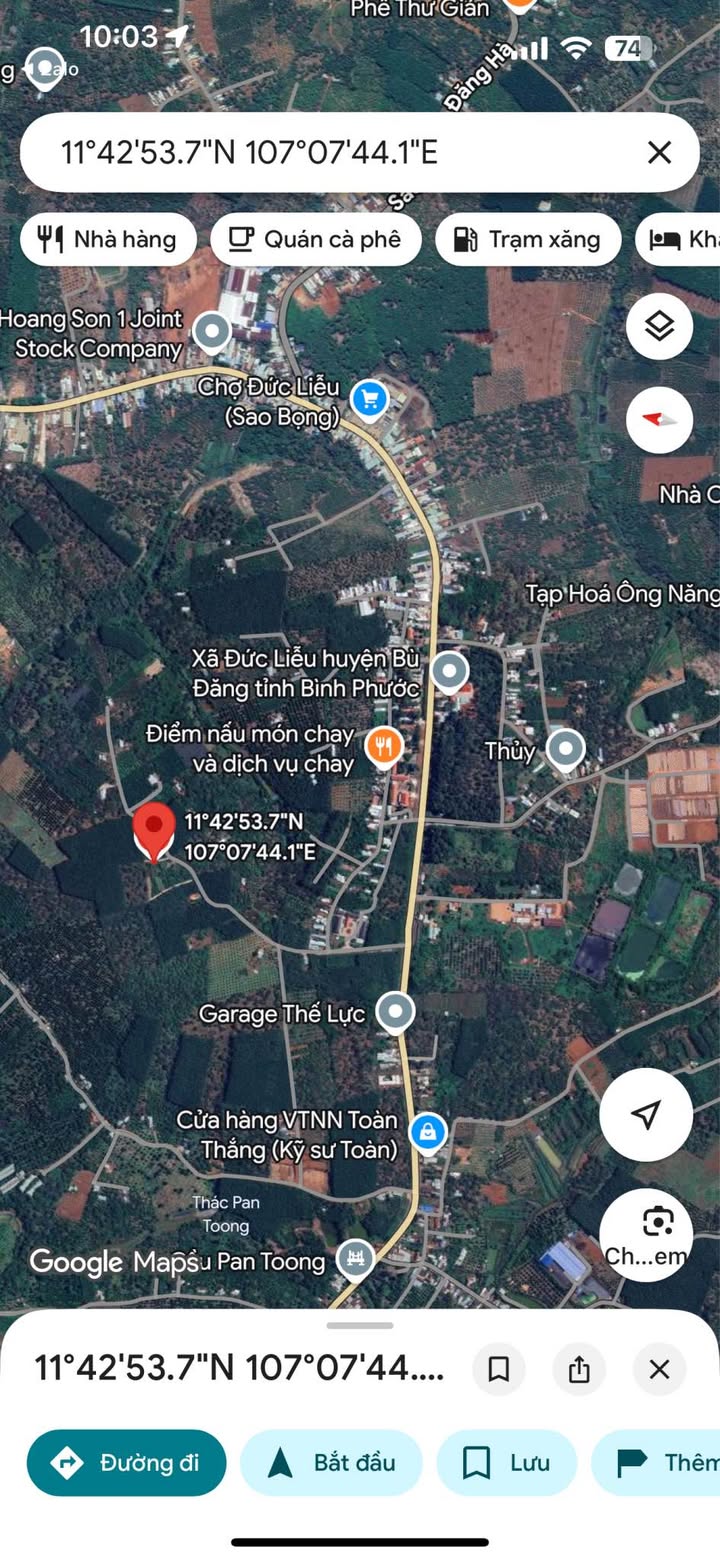This screenshot has height=1560, width=720.
Task: Clear the coordinates in the search box
Action: (659, 152)
